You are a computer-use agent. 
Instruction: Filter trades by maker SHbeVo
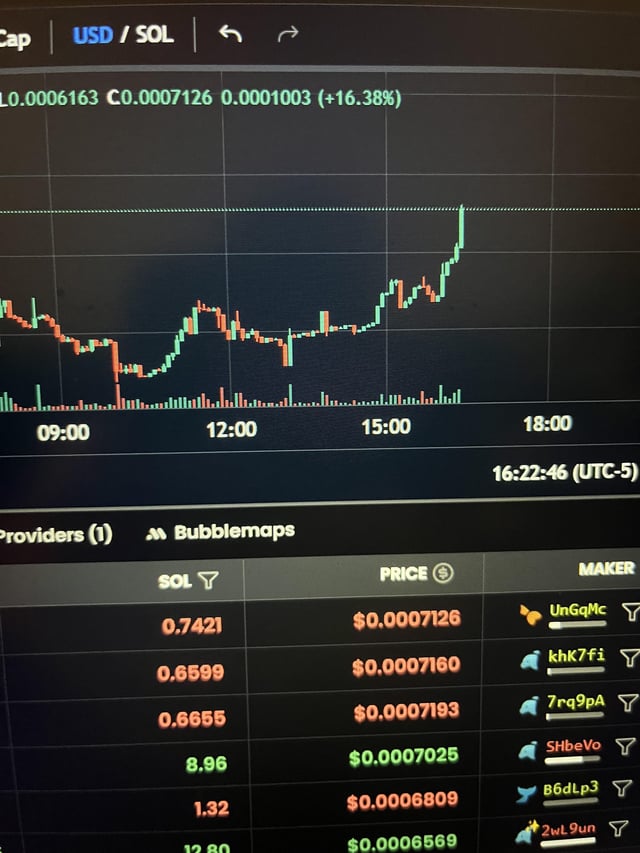click(625, 746)
